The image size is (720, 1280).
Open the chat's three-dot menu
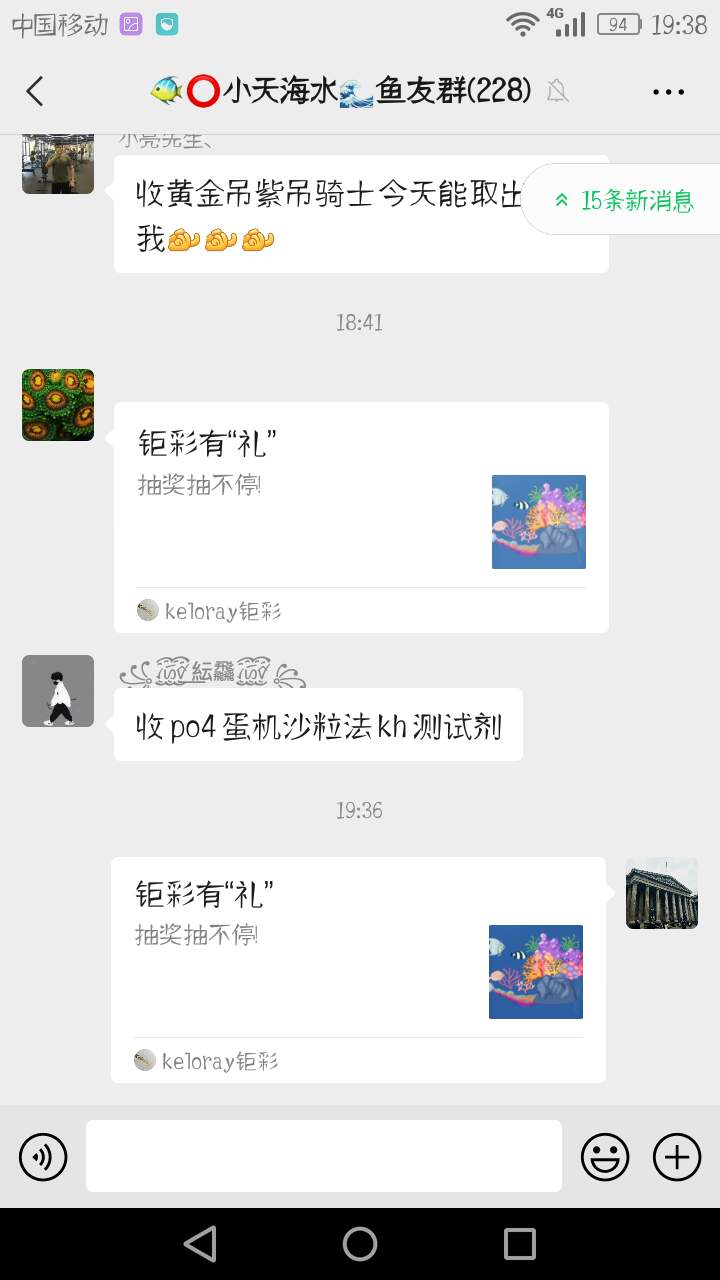click(668, 92)
